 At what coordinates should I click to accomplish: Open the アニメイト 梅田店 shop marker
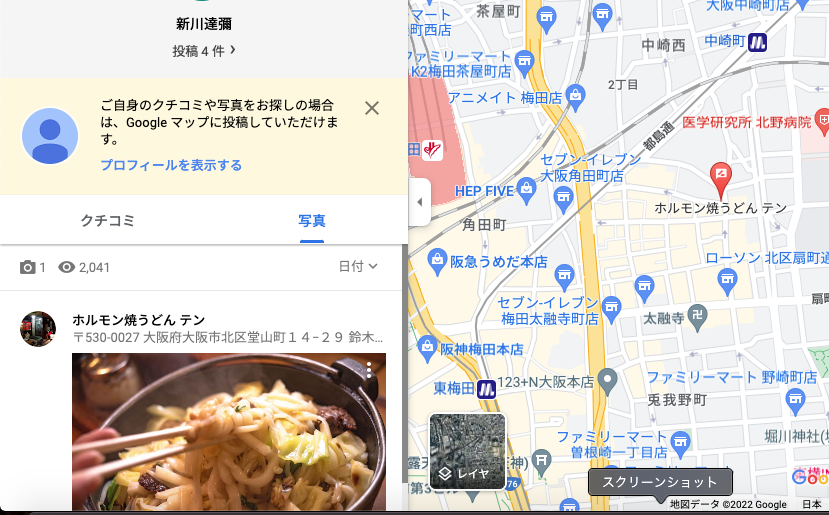tap(574, 97)
